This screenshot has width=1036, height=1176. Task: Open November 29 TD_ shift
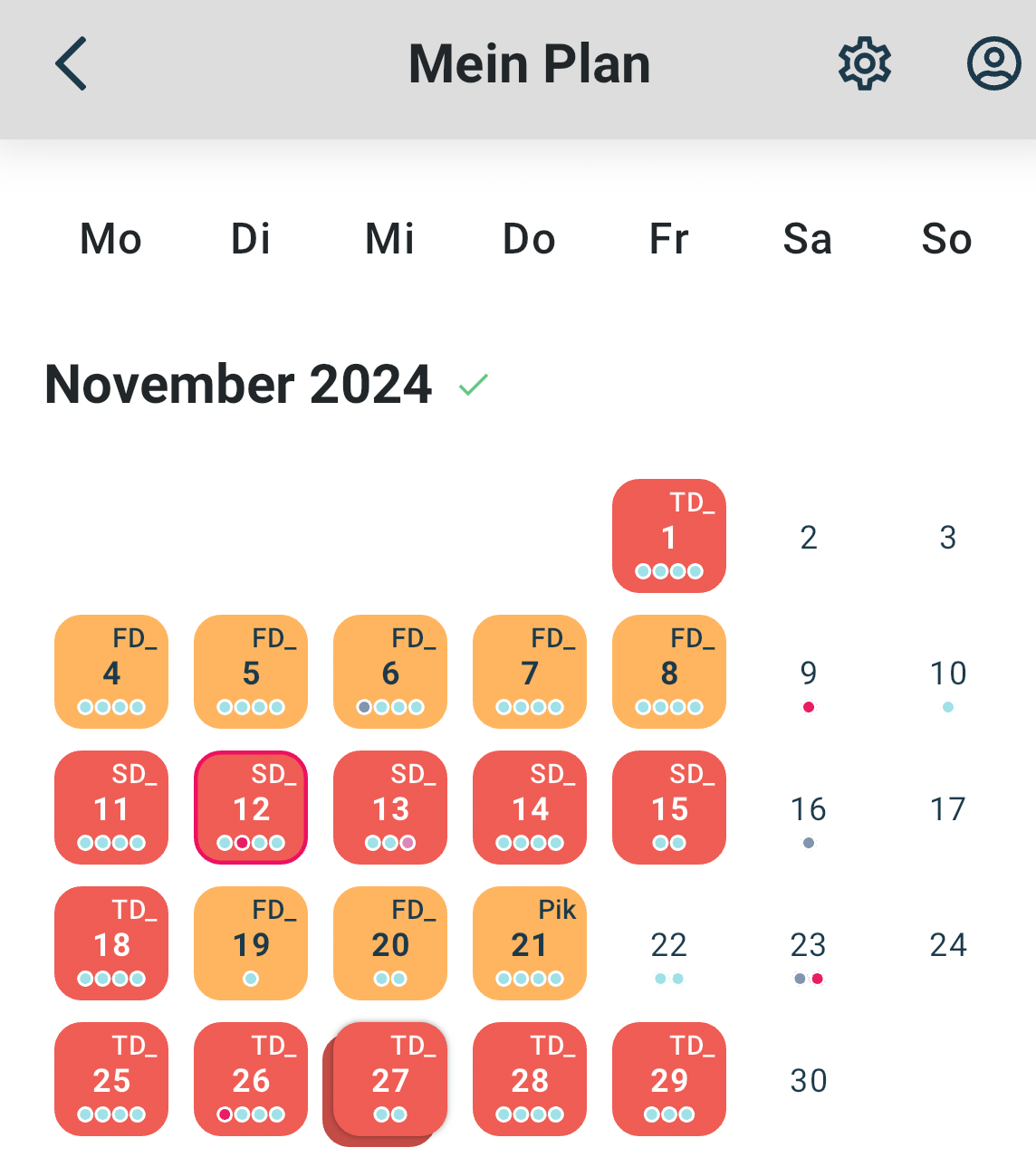(668, 1079)
